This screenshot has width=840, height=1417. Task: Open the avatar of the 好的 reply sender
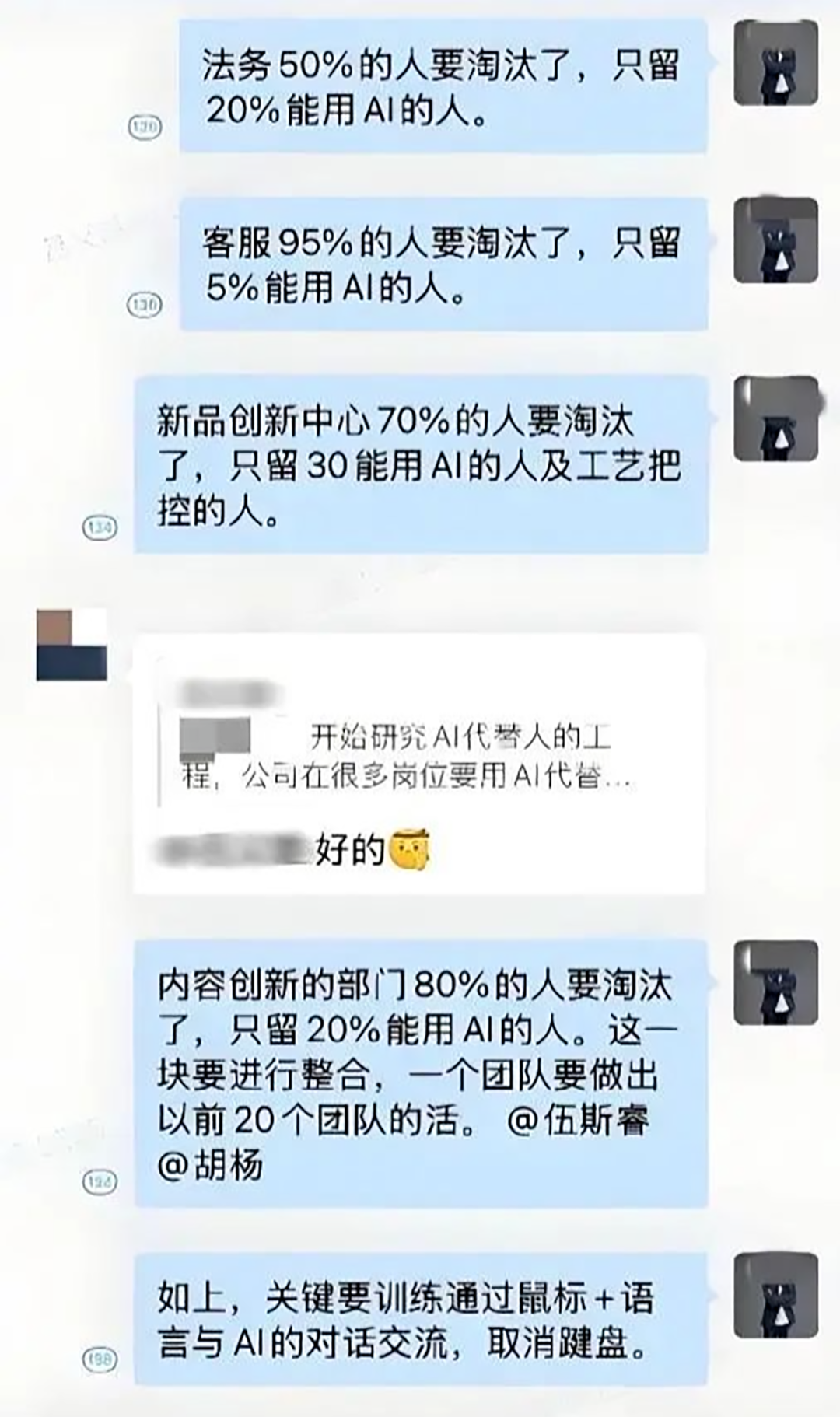tap(72, 645)
